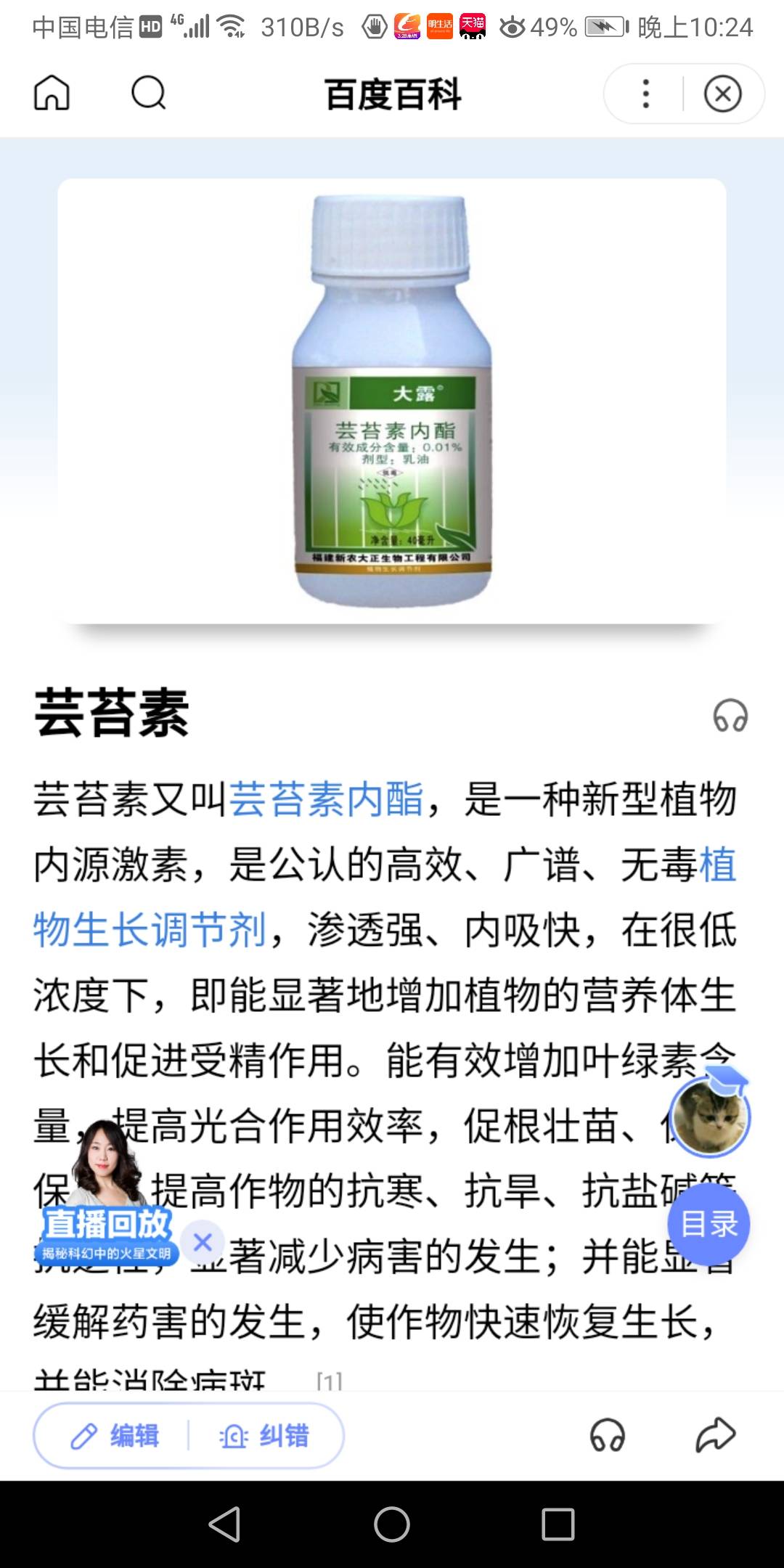
Task: Tap the cat avatar floating button
Action: 709,1114
